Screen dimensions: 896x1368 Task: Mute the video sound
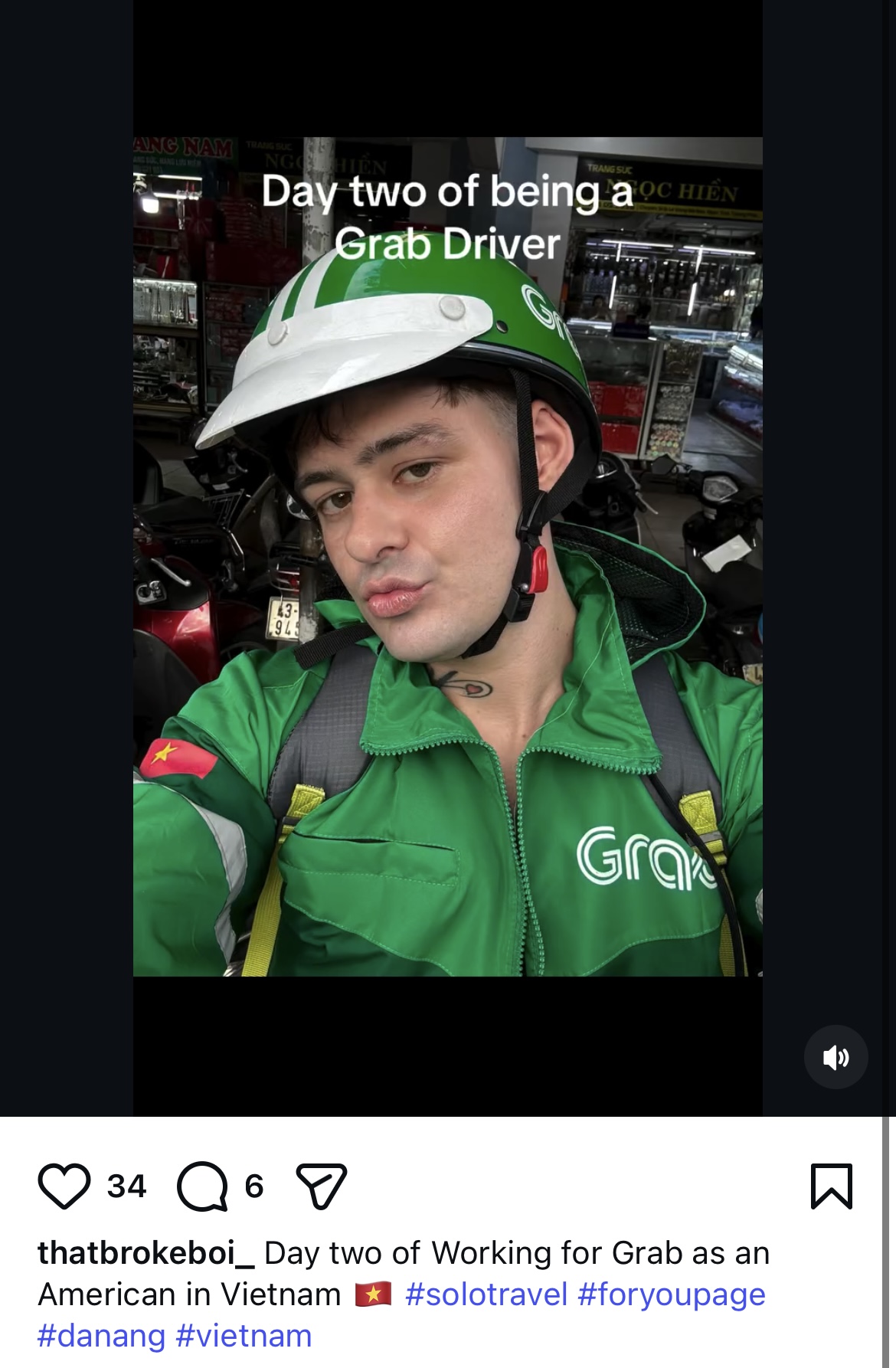pos(836,1057)
